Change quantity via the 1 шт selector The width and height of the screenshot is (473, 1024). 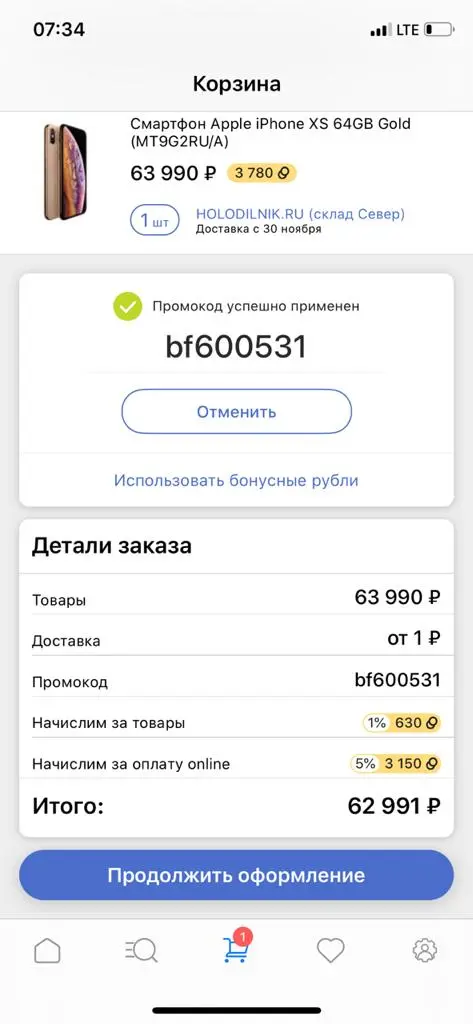[155, 221]
